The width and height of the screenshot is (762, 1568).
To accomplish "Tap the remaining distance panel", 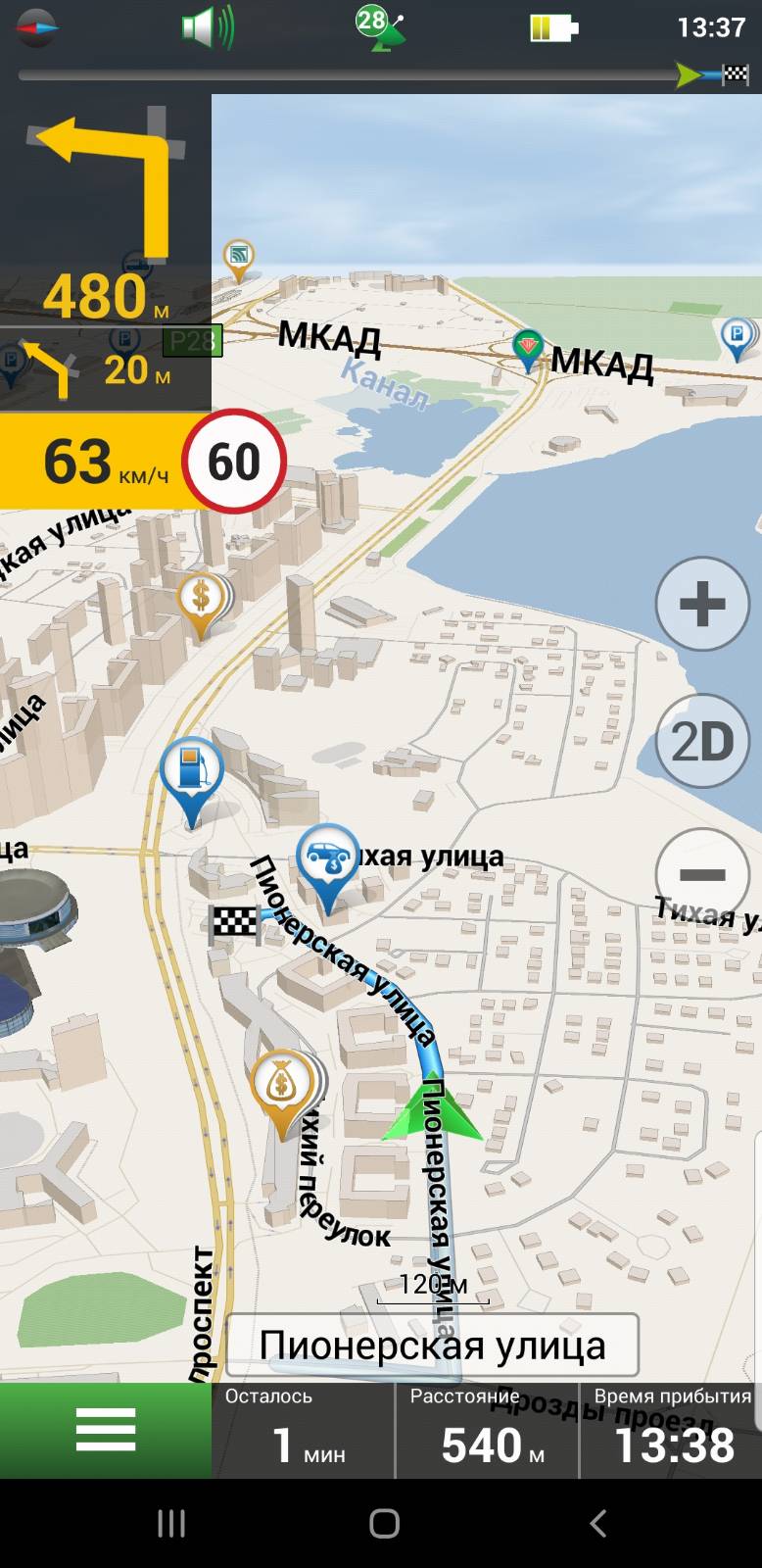I will [x=487, y=1430].
